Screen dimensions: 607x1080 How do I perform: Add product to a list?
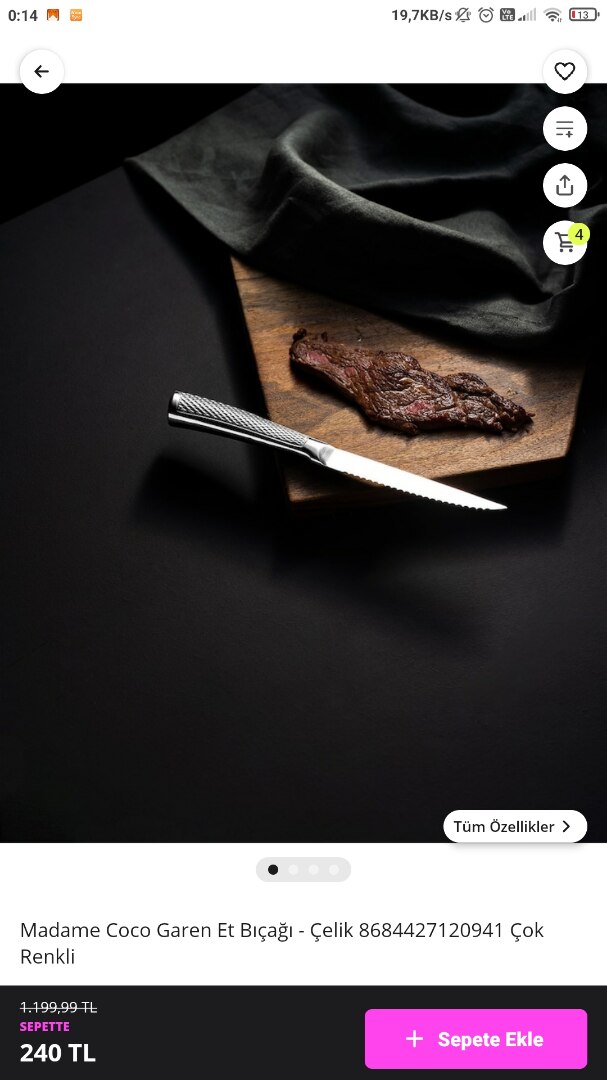(x=565, y=129)
